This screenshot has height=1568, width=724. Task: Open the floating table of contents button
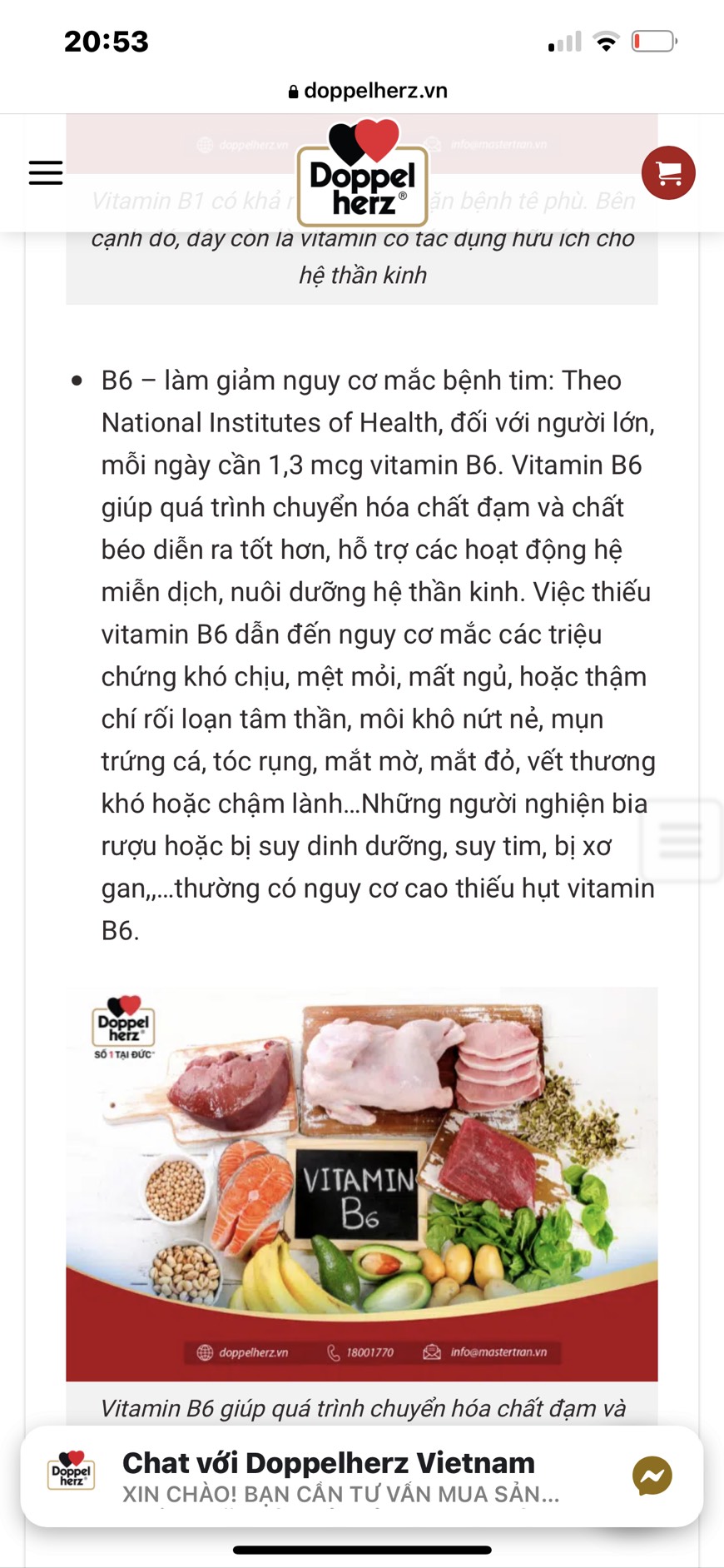pos(681,840)
